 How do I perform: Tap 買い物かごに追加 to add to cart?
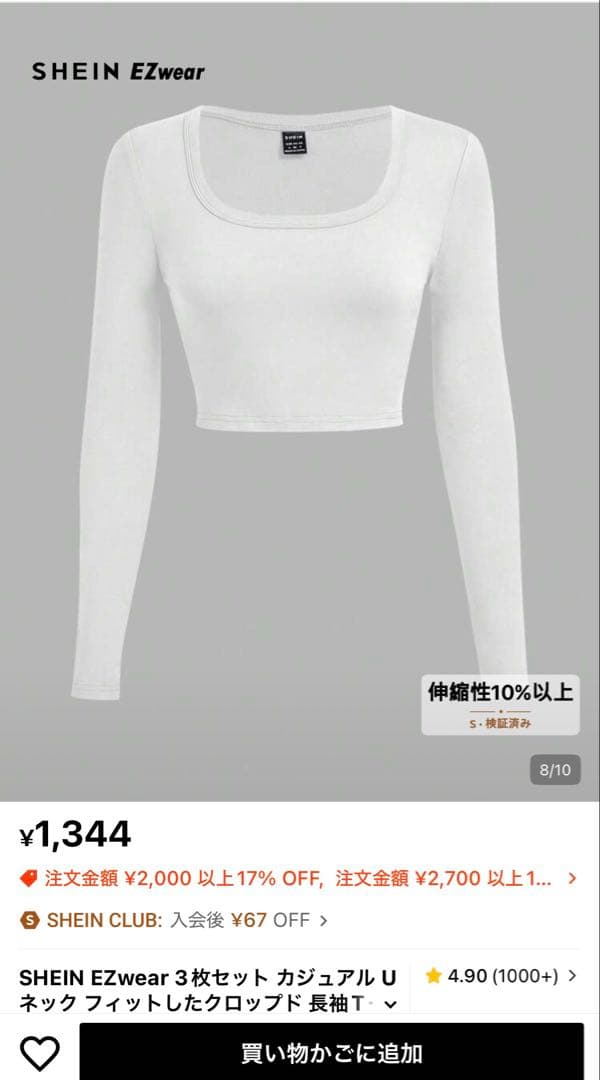click(331, 1052)
